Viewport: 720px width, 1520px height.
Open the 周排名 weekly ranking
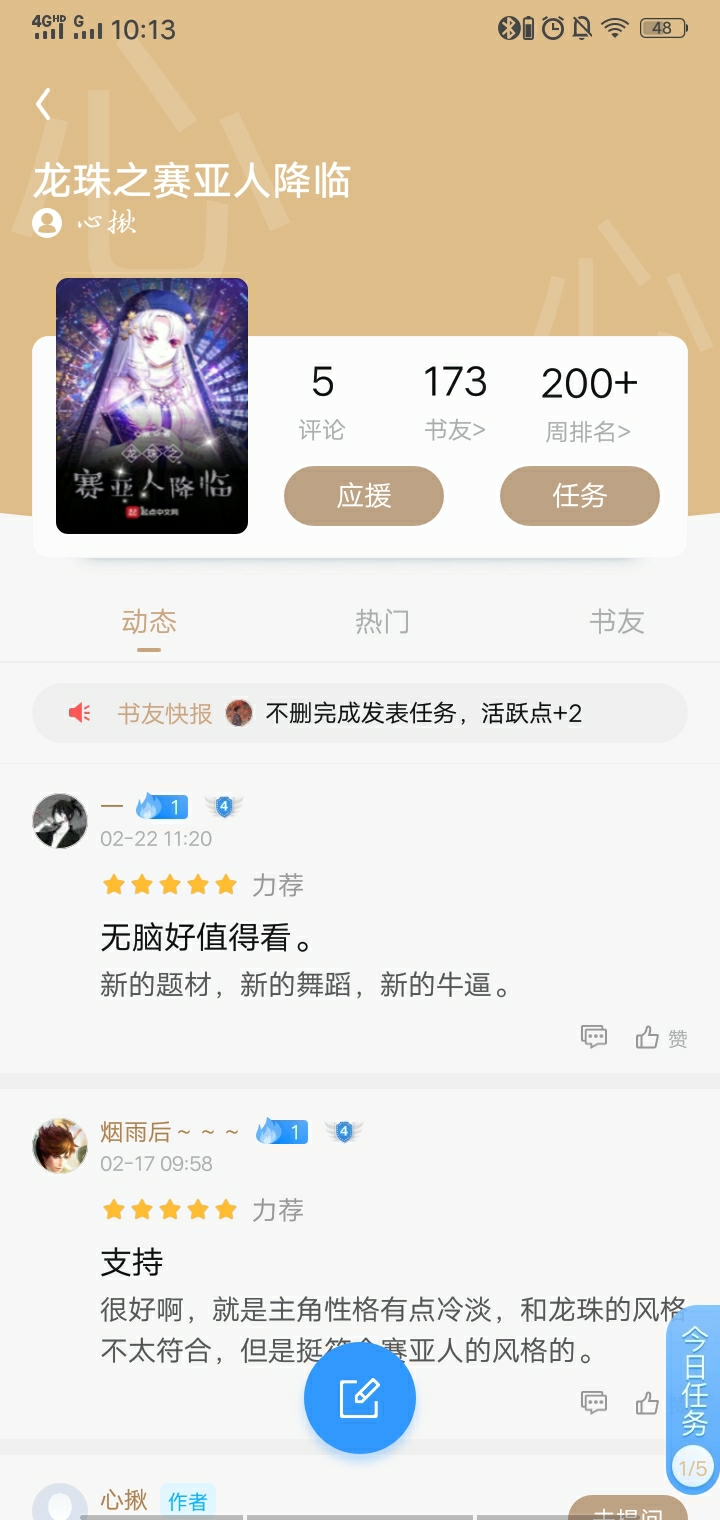pos(588,402)
